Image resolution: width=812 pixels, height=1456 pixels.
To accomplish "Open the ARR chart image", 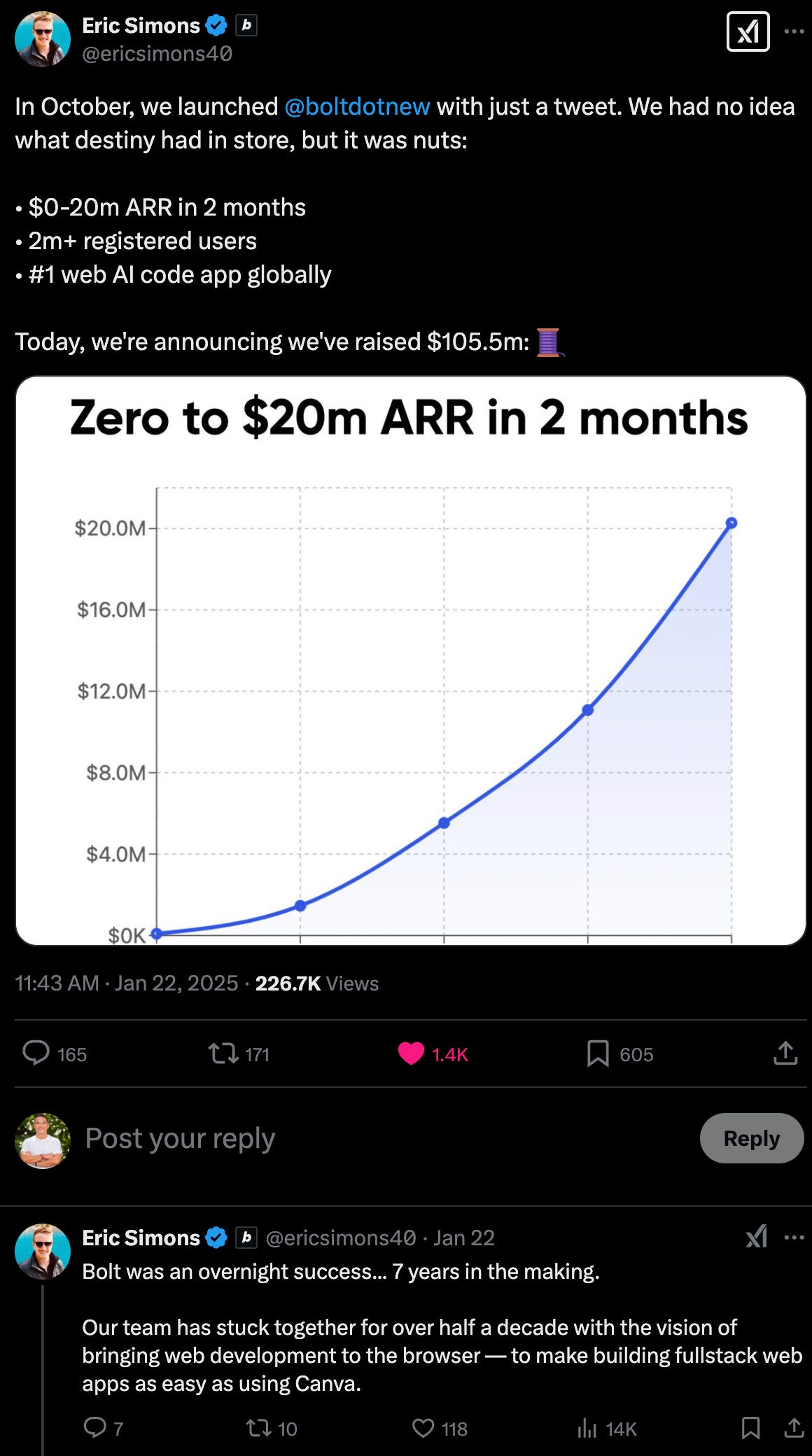I will click(x=411, y=661).
